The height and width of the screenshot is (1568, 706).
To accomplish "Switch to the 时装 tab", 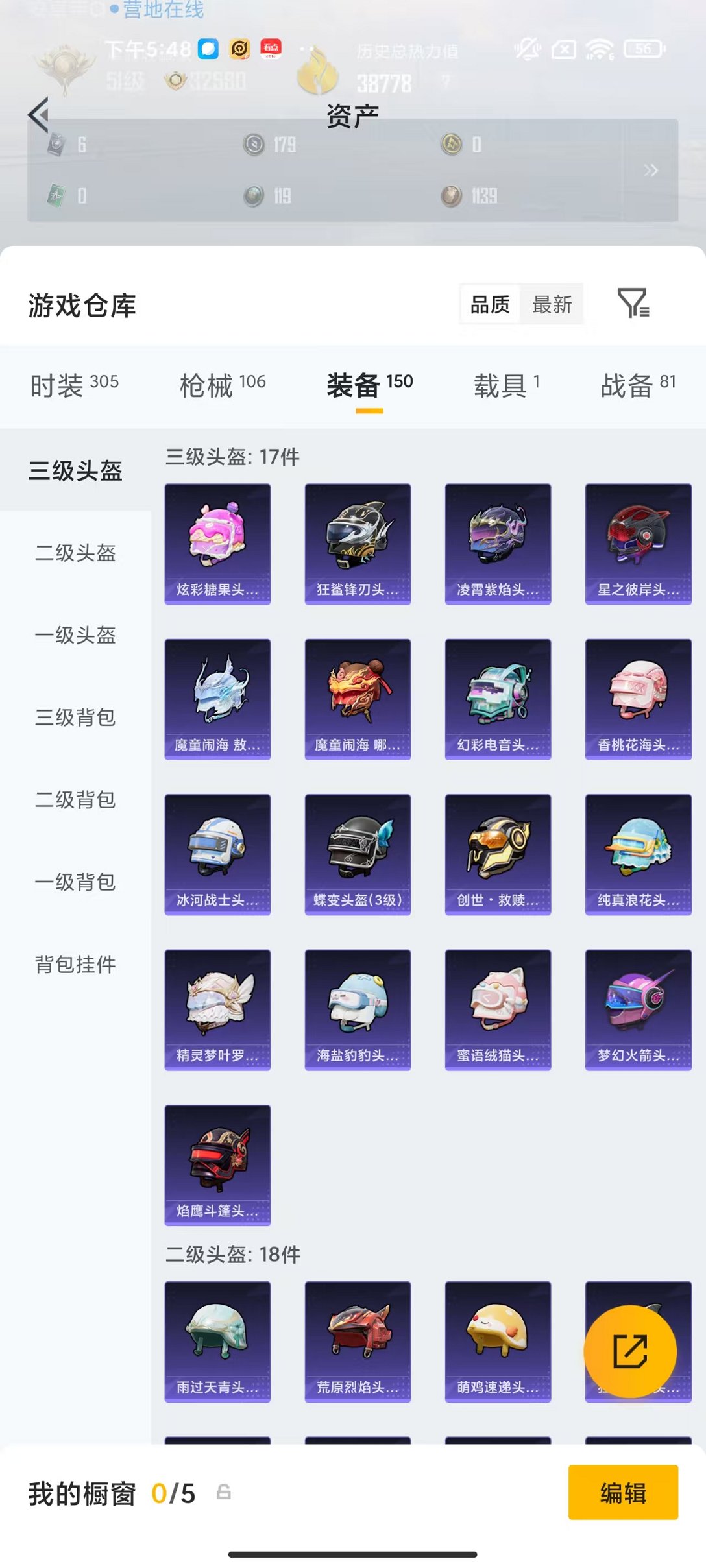I will point(74,385).
